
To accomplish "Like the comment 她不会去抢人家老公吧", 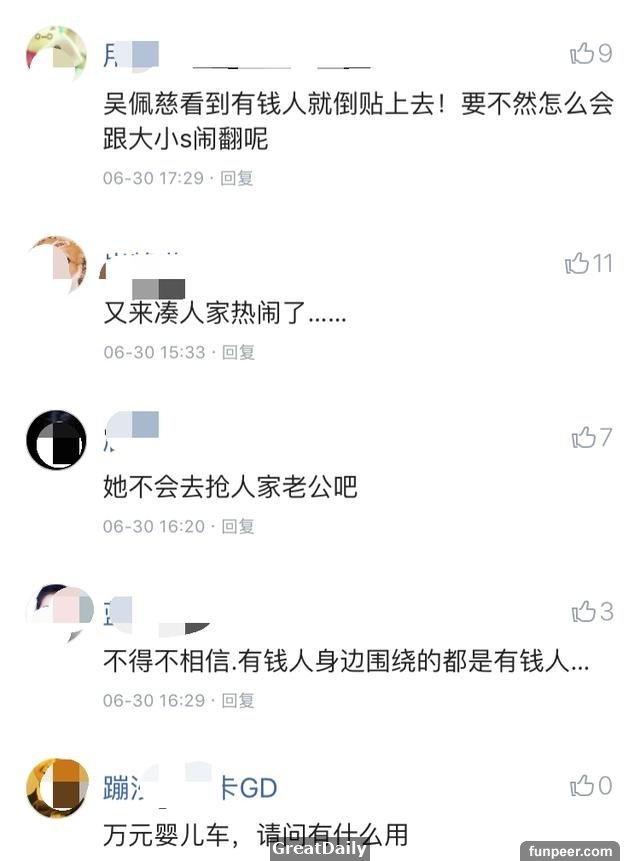I will pyautogui.click(x=583, y=438).
